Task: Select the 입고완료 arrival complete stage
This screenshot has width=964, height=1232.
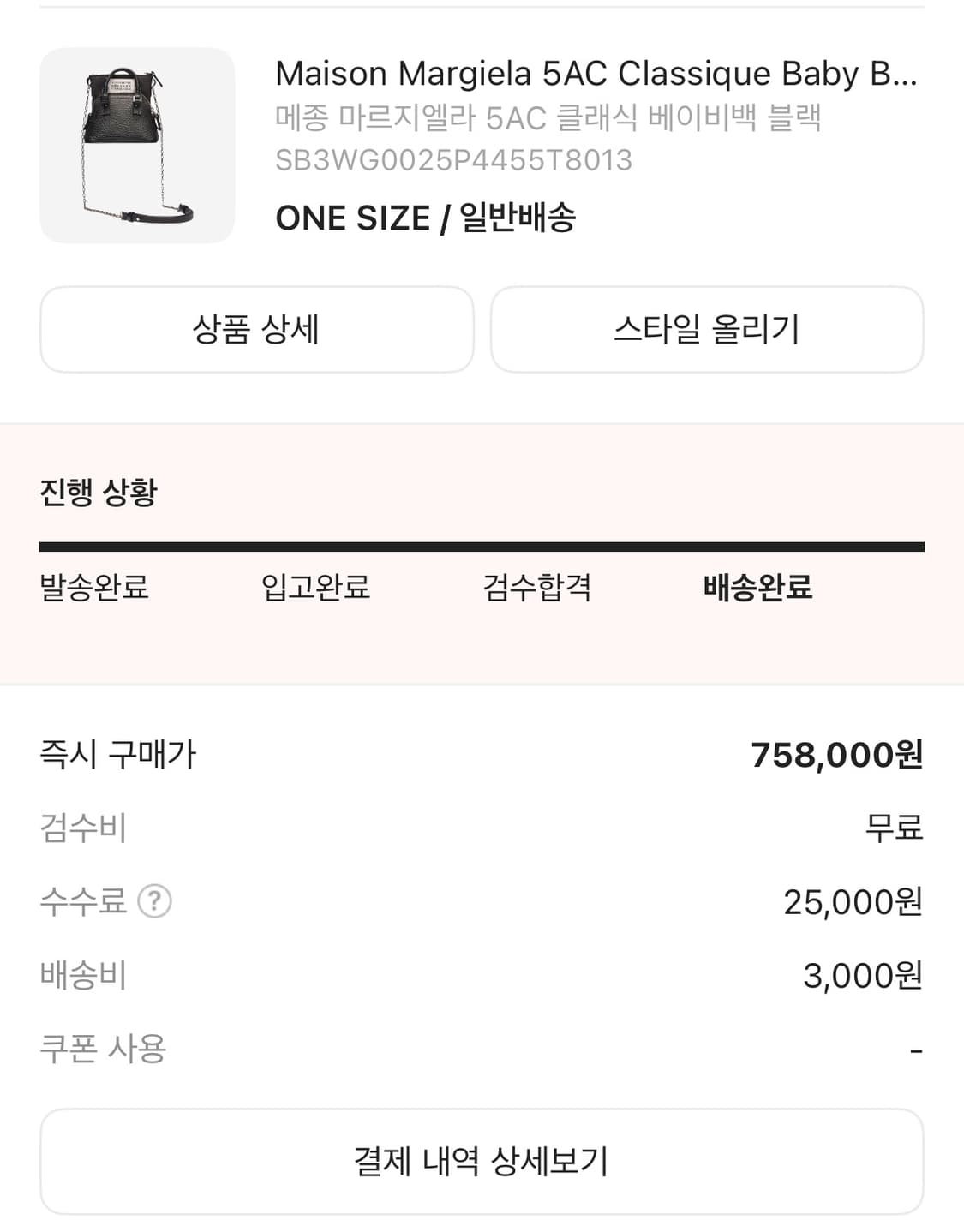Action: point(316,586)
